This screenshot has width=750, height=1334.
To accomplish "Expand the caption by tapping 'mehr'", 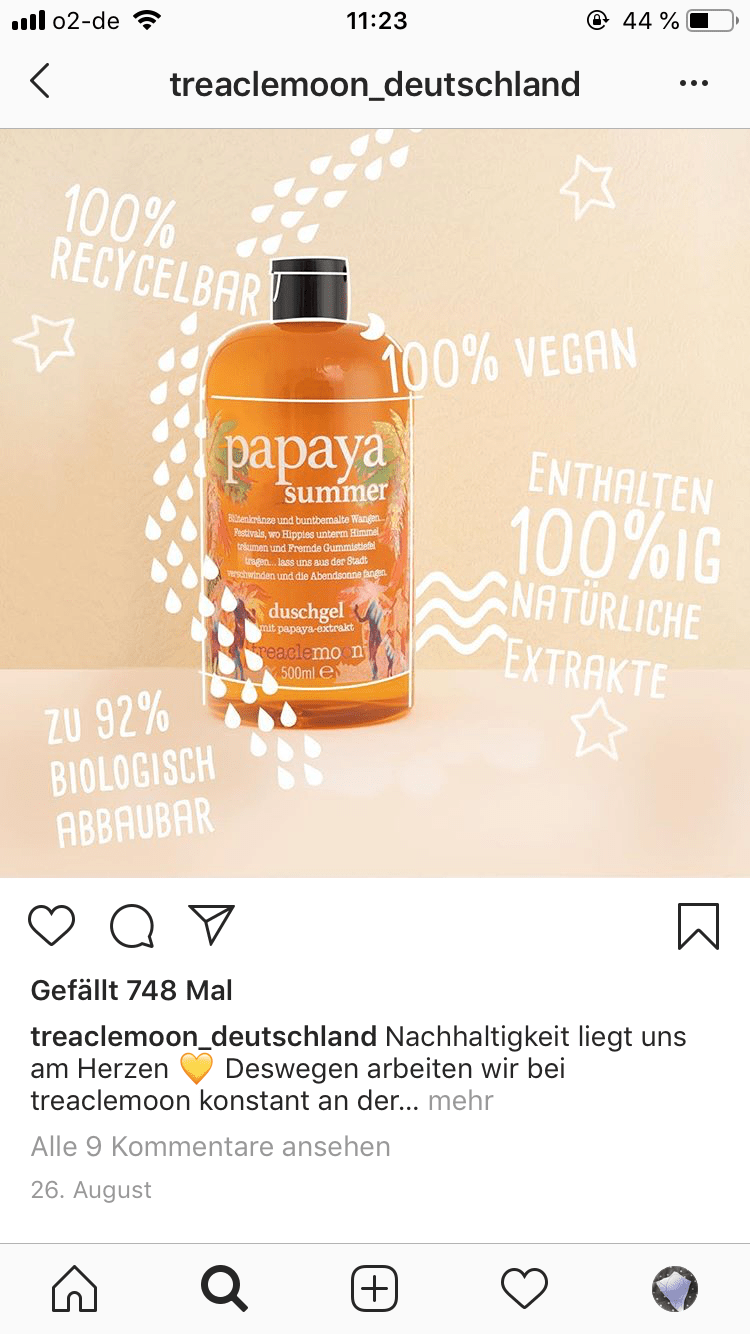I will (x=461, y=1102).
